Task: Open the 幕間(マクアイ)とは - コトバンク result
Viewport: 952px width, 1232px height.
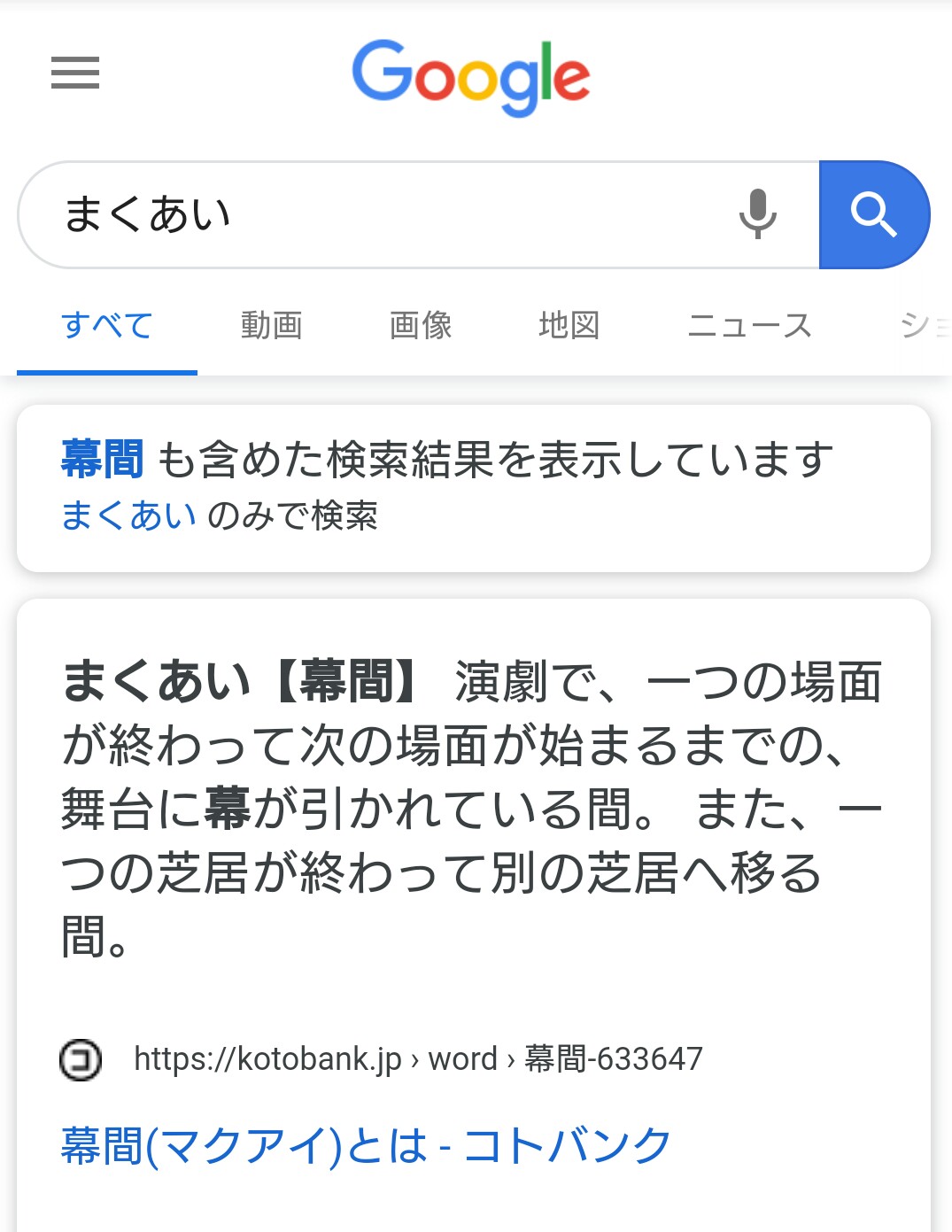Action: point(366,1145)
